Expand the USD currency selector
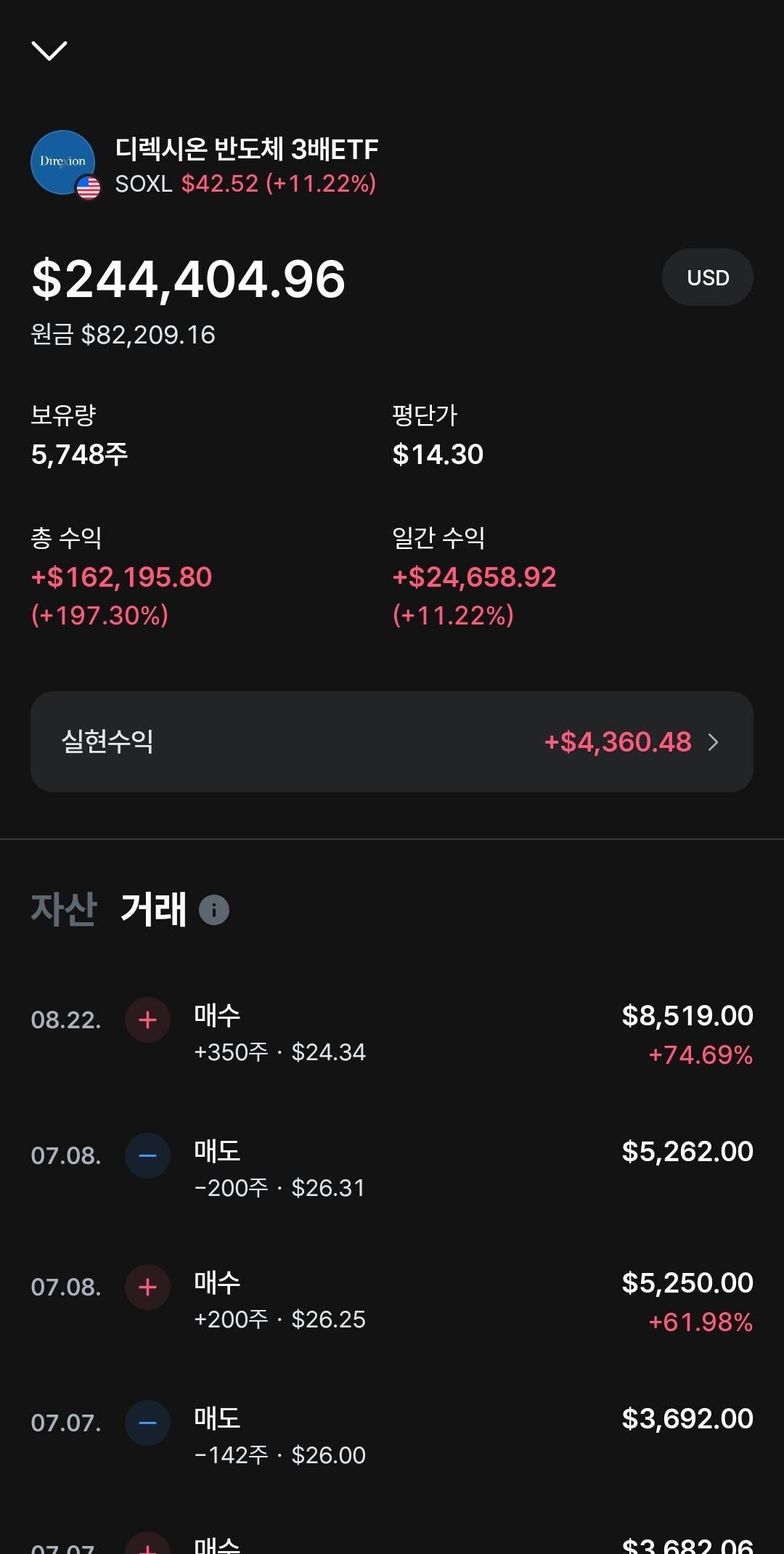 click(708, 277)
